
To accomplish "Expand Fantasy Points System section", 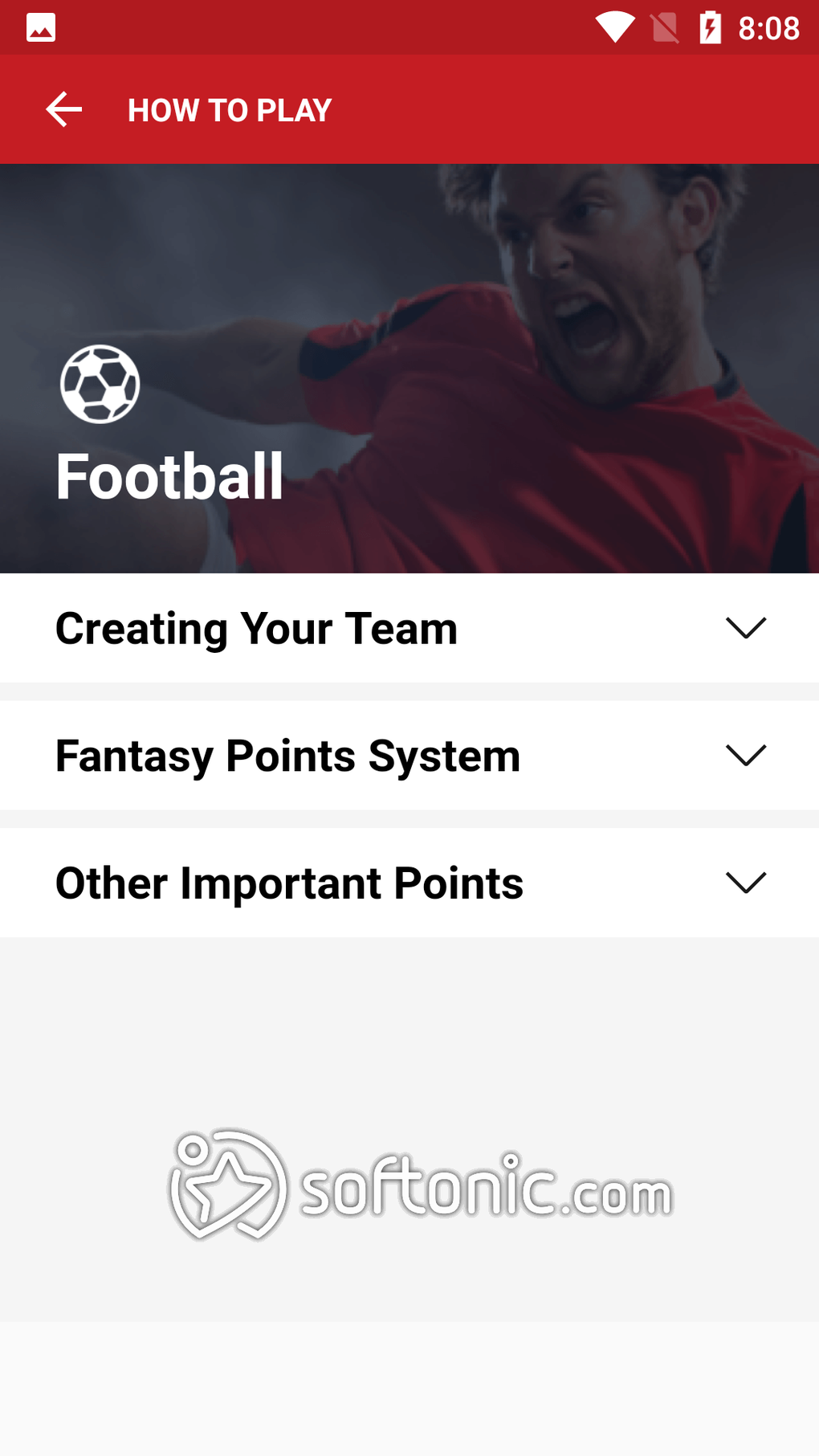I will 745,756.
